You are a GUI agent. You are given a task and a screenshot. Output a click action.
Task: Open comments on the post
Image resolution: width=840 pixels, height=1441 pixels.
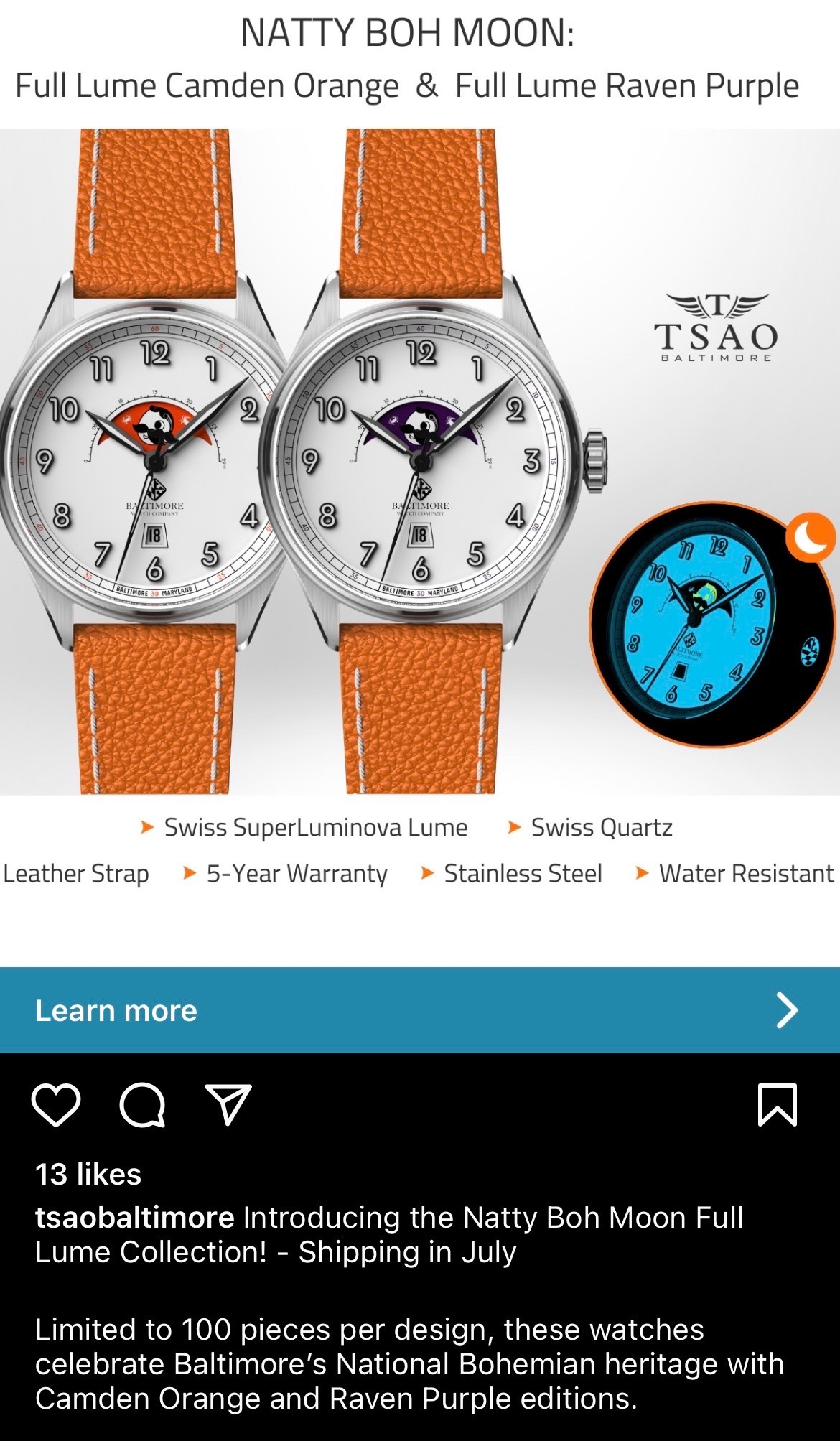click(142, 1105)
